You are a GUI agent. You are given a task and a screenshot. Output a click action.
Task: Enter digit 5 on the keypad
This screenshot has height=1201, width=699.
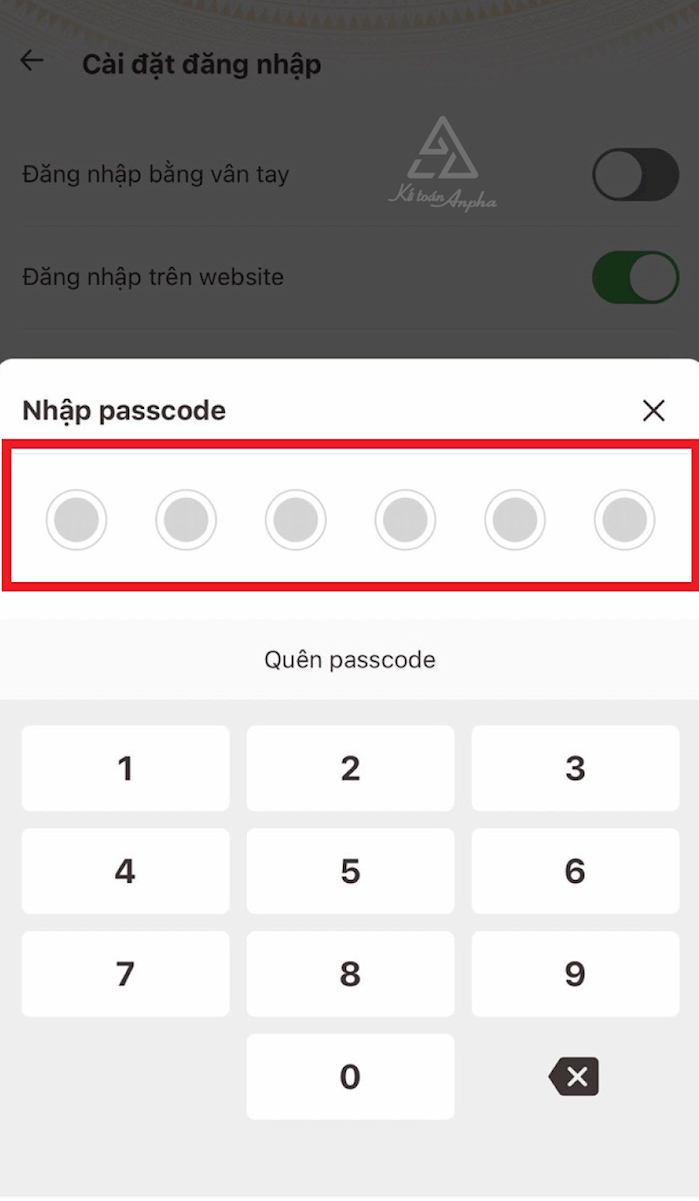click(x=350, y=871)
